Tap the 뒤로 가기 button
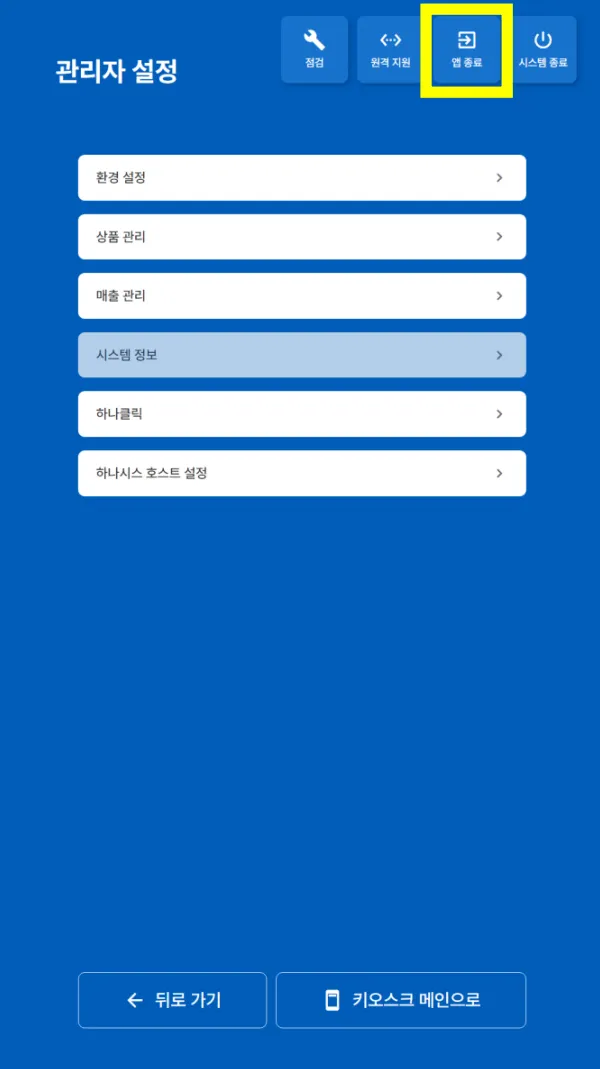 (172, 1000)
